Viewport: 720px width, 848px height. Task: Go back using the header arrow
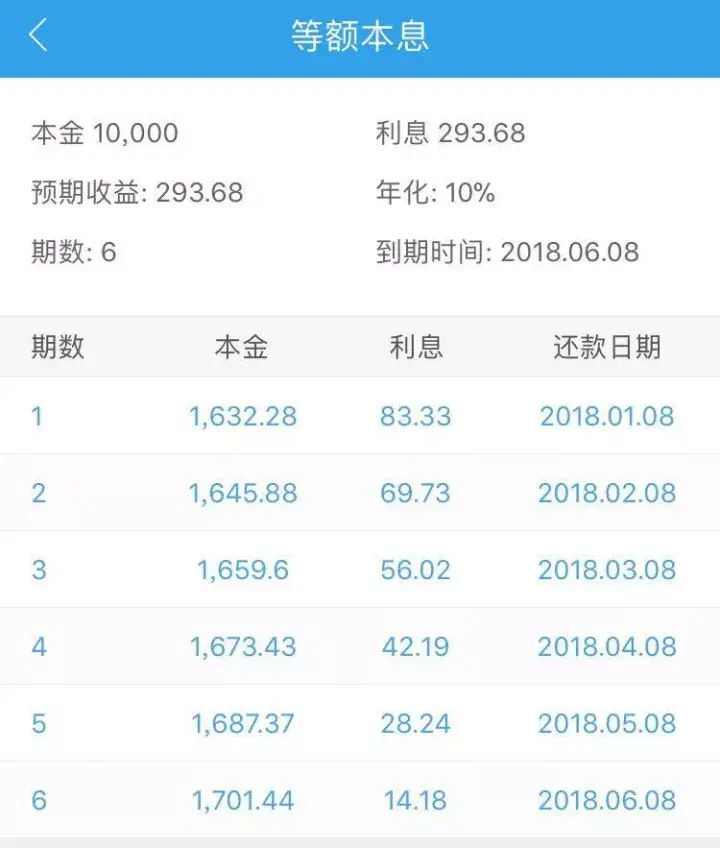(38, 35)
